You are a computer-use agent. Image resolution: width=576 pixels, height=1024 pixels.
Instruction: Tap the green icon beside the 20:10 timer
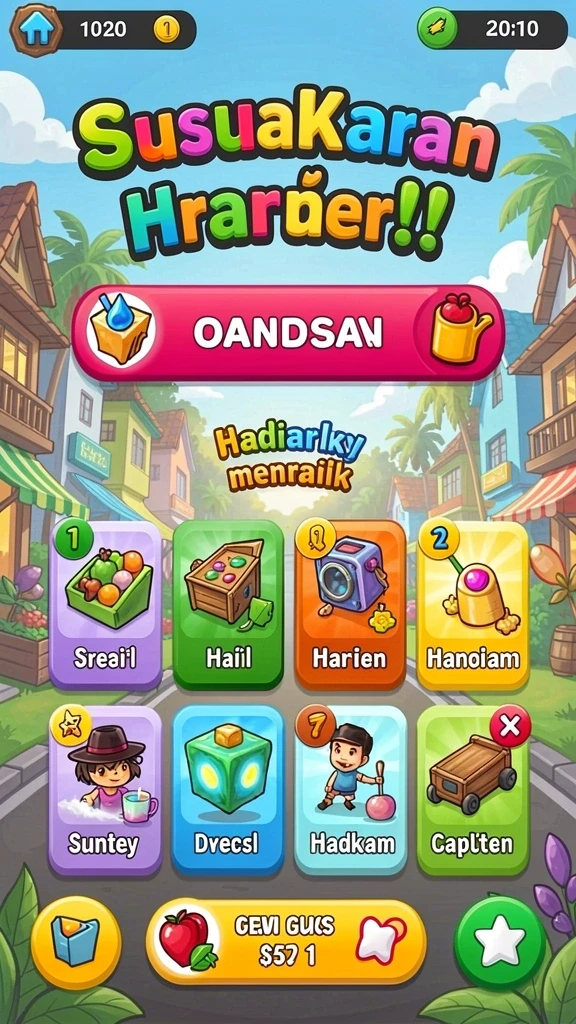(437, 29)
